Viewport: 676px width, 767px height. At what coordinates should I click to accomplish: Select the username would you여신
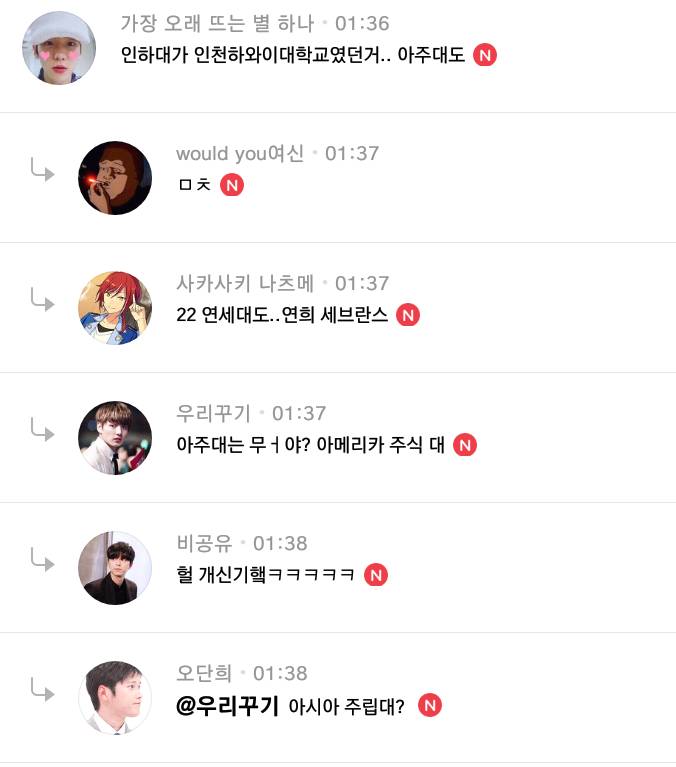pyautogui.click(x=239, y=153)
